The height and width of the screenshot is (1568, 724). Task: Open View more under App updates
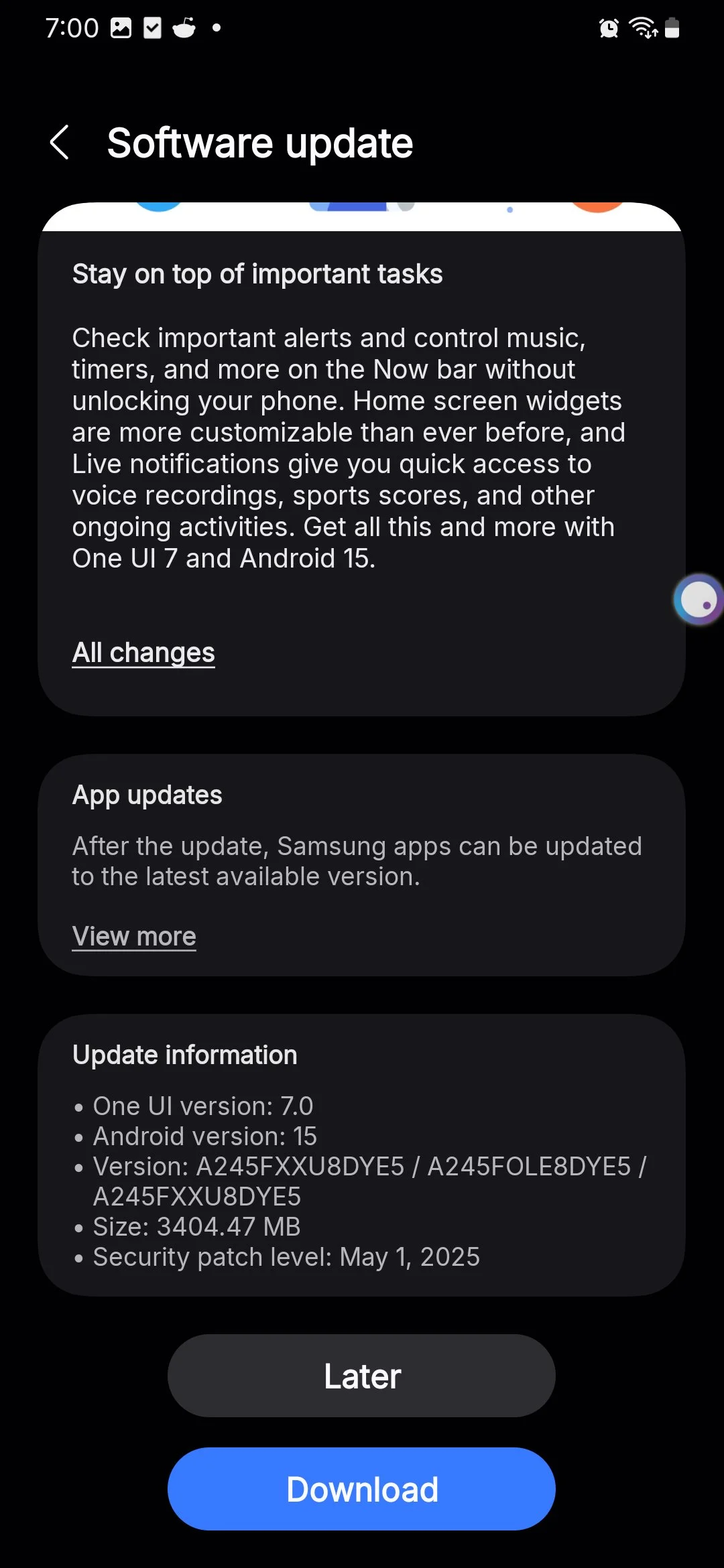[134, 936]
